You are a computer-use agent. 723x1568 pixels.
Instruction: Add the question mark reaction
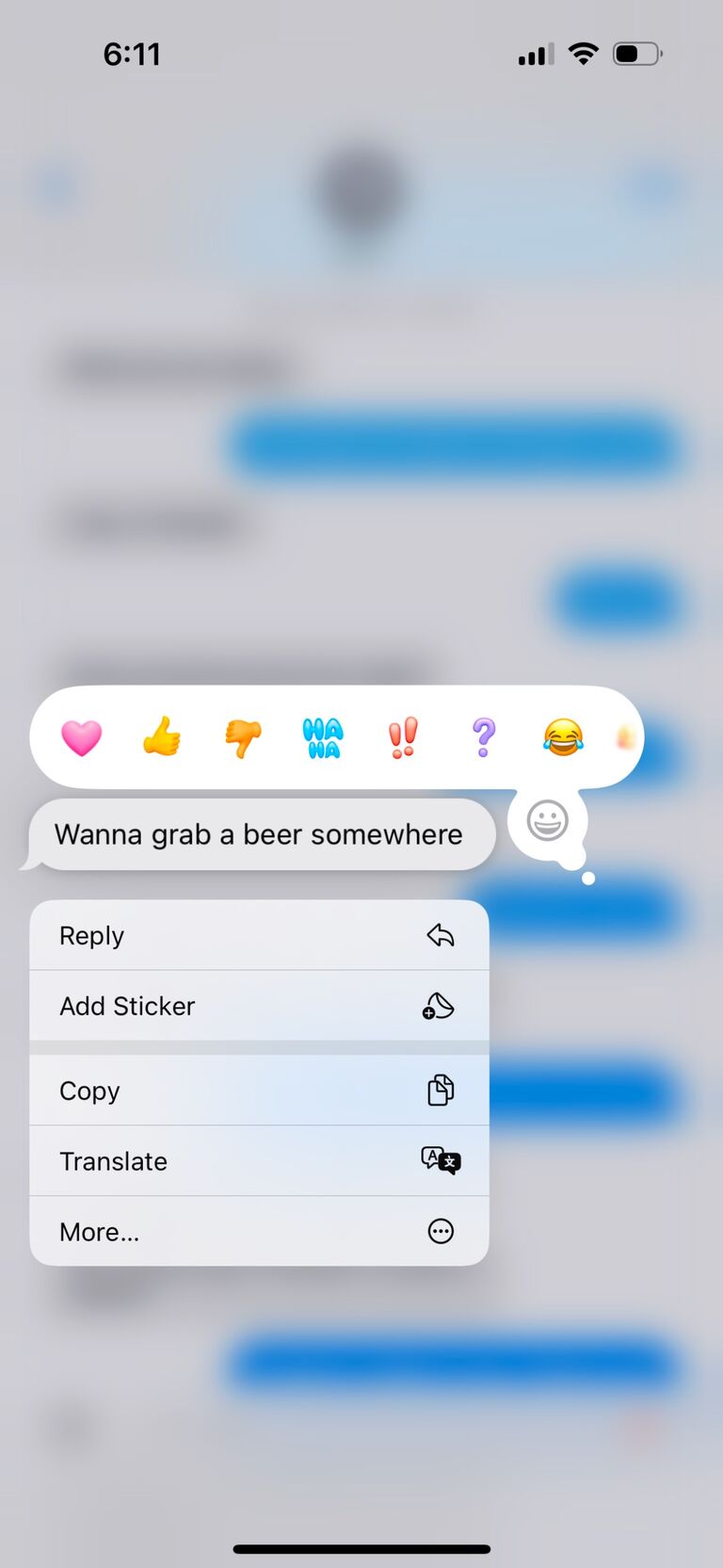pyautogui.click(x=483, y=737)
